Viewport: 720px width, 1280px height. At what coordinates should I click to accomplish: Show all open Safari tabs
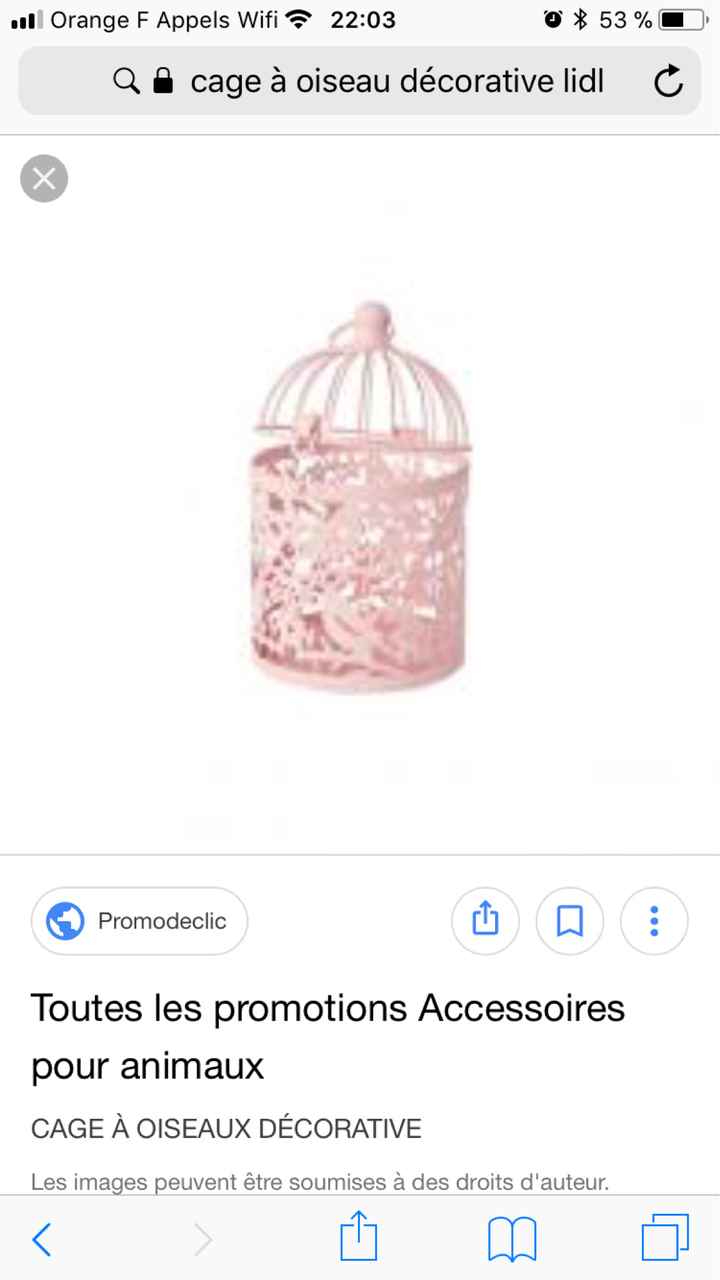(665, 1239)
